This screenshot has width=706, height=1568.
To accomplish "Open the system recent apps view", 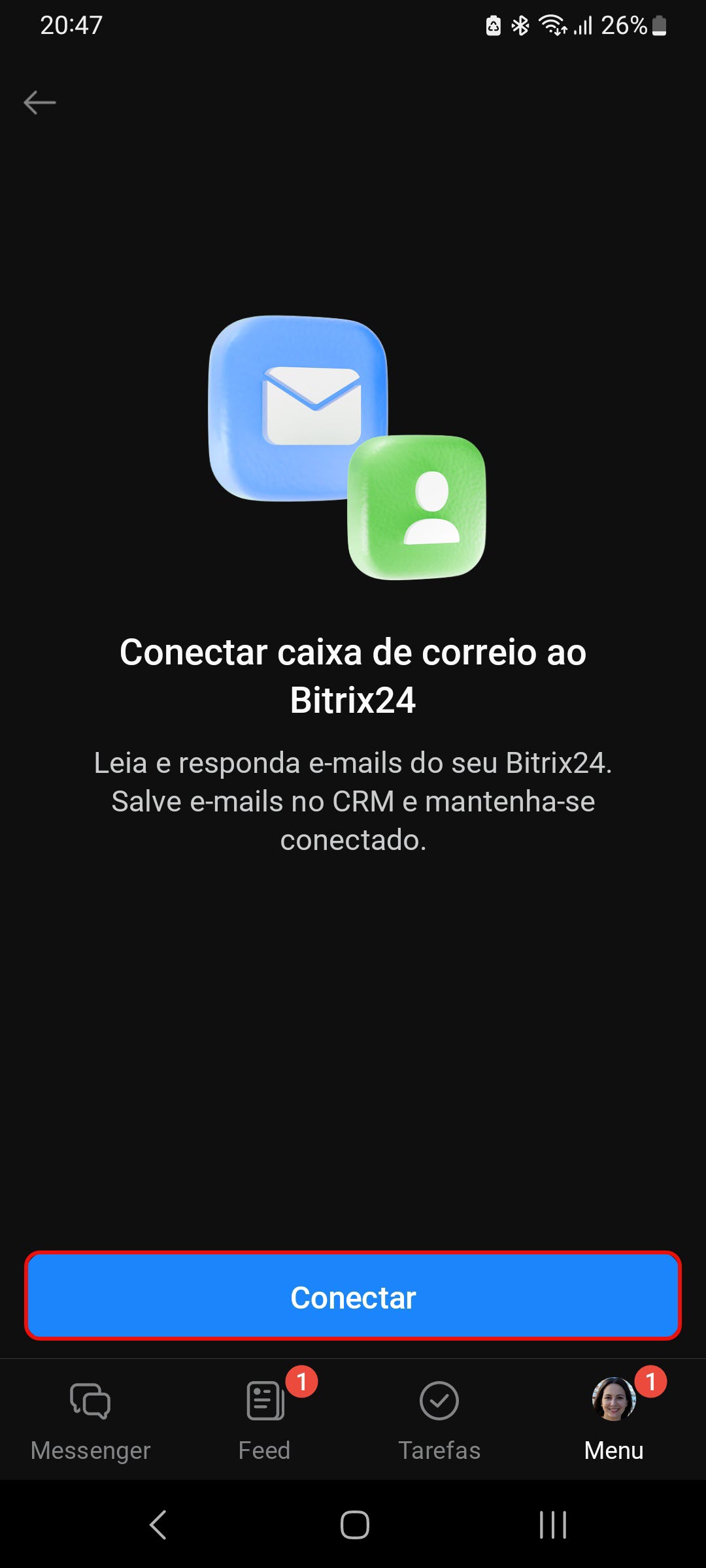I will 552,1525.
